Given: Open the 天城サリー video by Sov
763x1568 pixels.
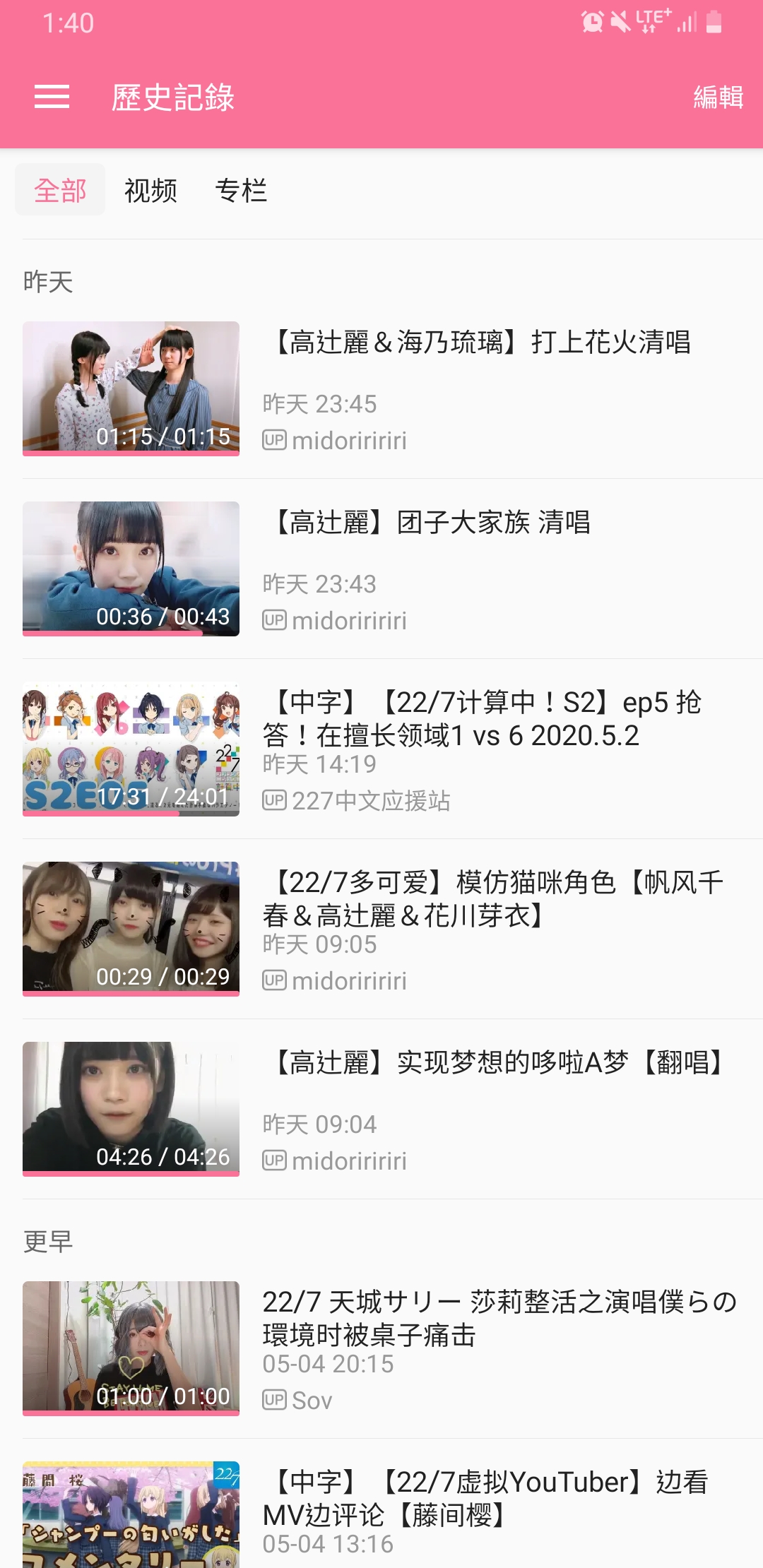Looking at the screenshot, I should pos(498,1318).
